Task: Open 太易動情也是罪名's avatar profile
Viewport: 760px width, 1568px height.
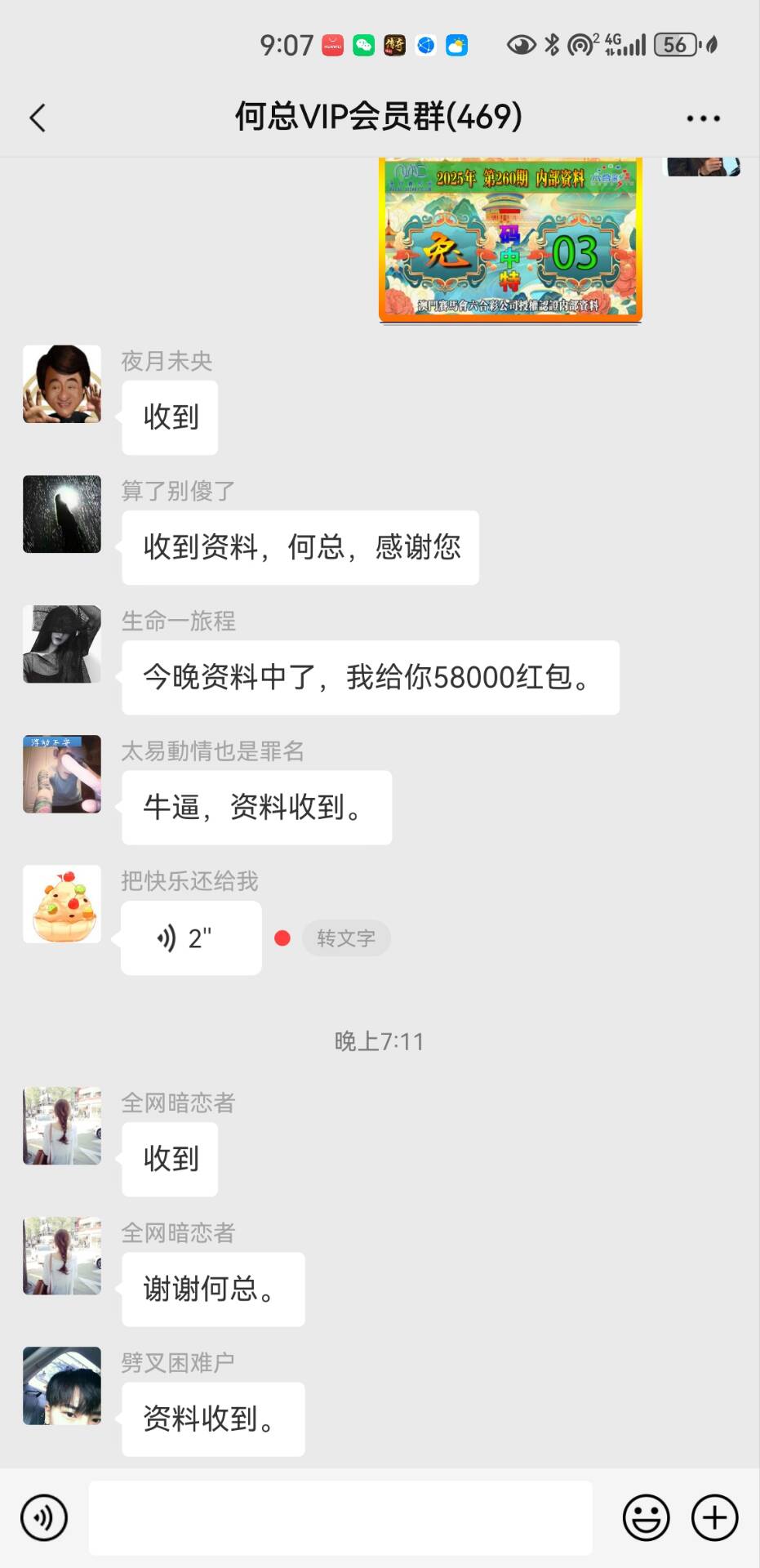Action: click(x=62, y=773)
